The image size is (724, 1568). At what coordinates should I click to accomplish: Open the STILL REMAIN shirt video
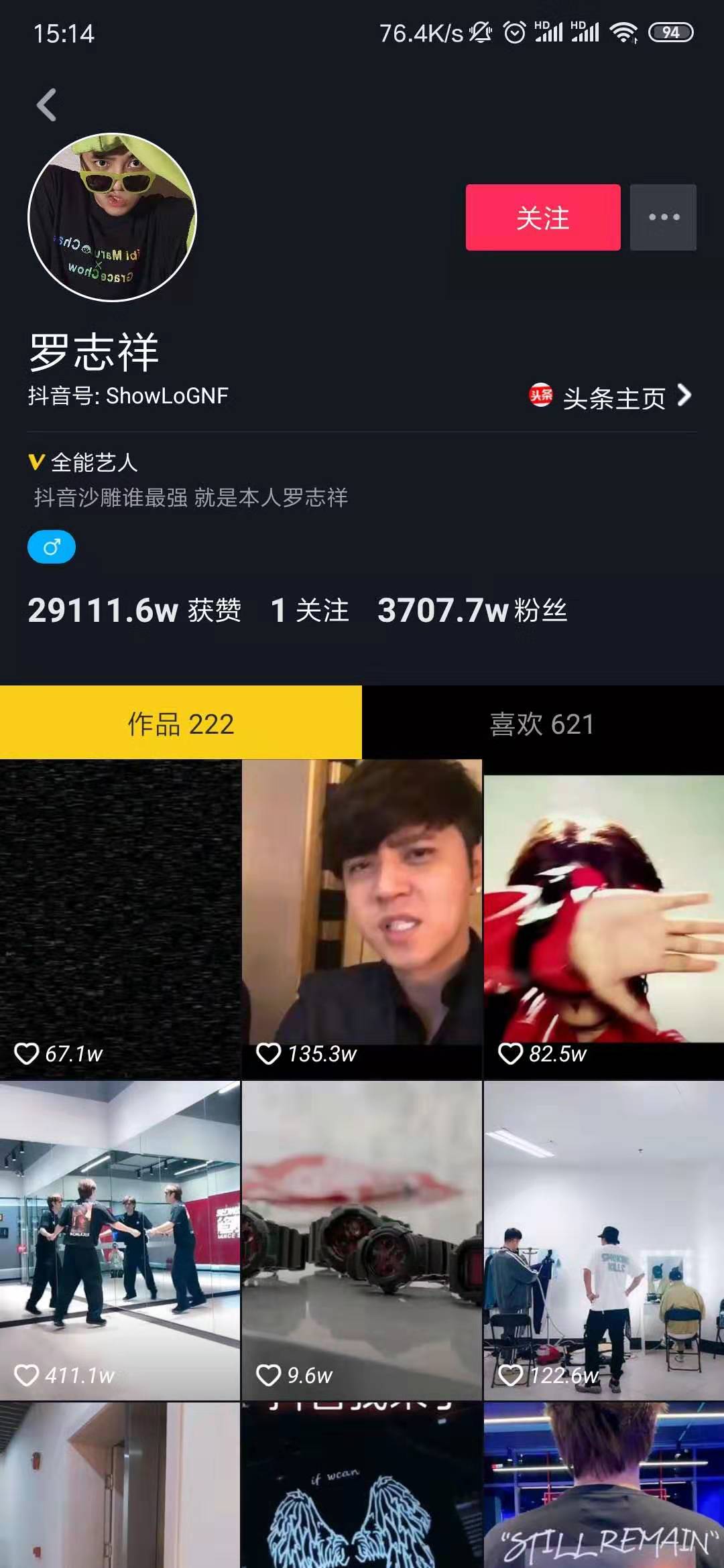pos(603,1488)
